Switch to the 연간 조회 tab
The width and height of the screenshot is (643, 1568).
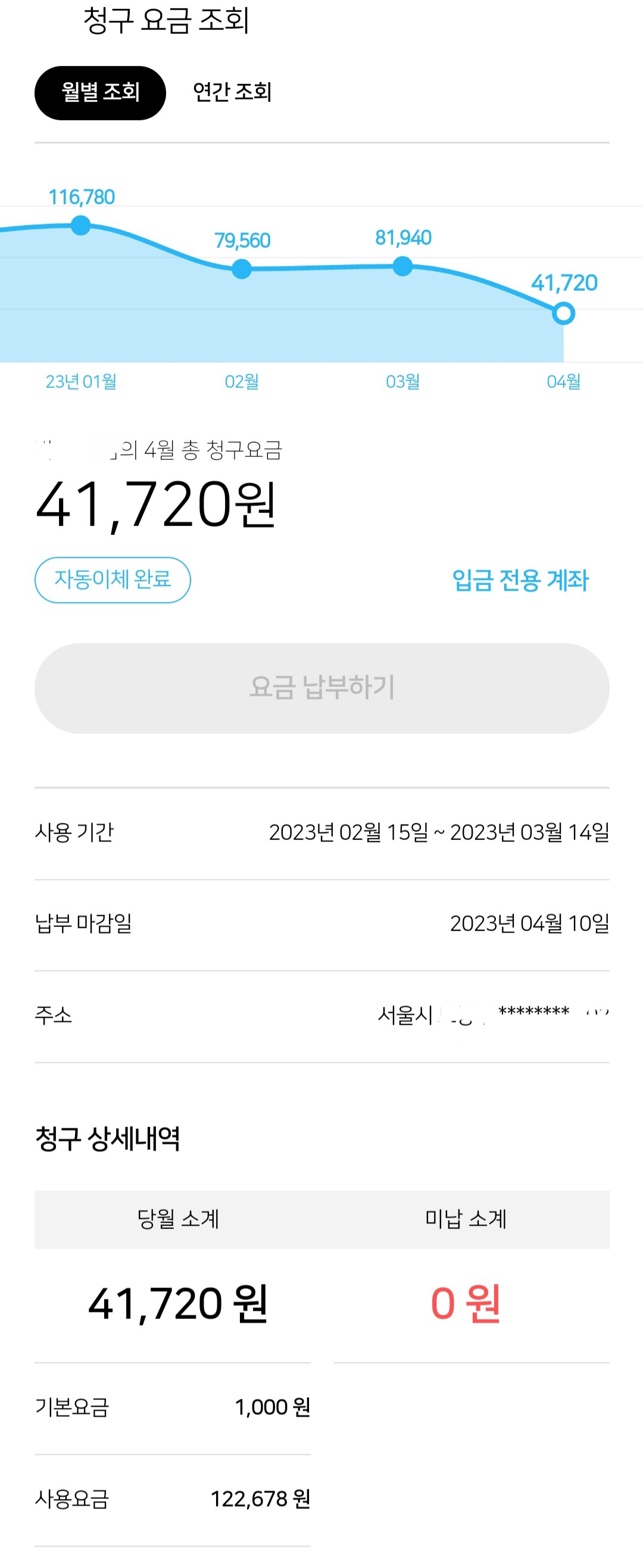pyautogui.click(x=232, y=92)
